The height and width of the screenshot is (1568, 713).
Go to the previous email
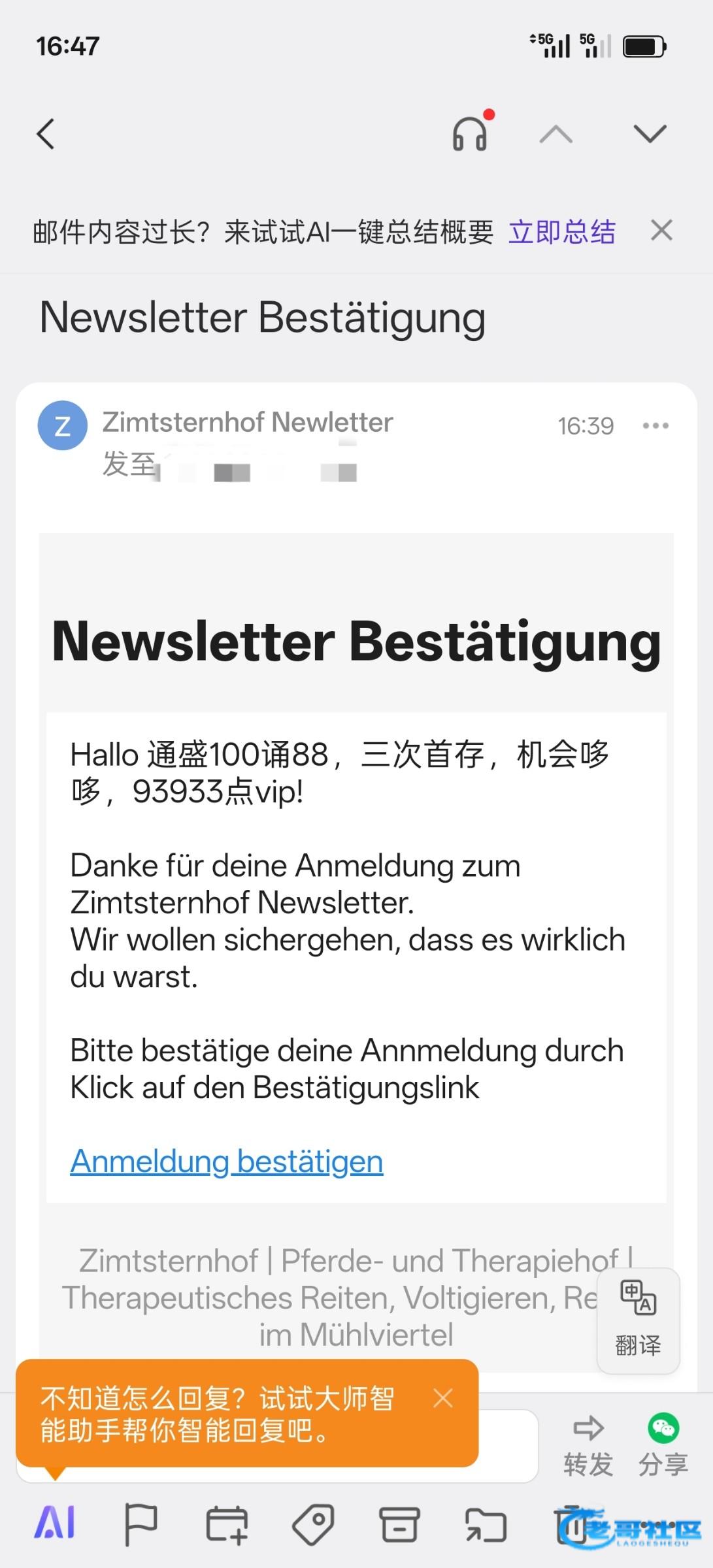(555, 135)
